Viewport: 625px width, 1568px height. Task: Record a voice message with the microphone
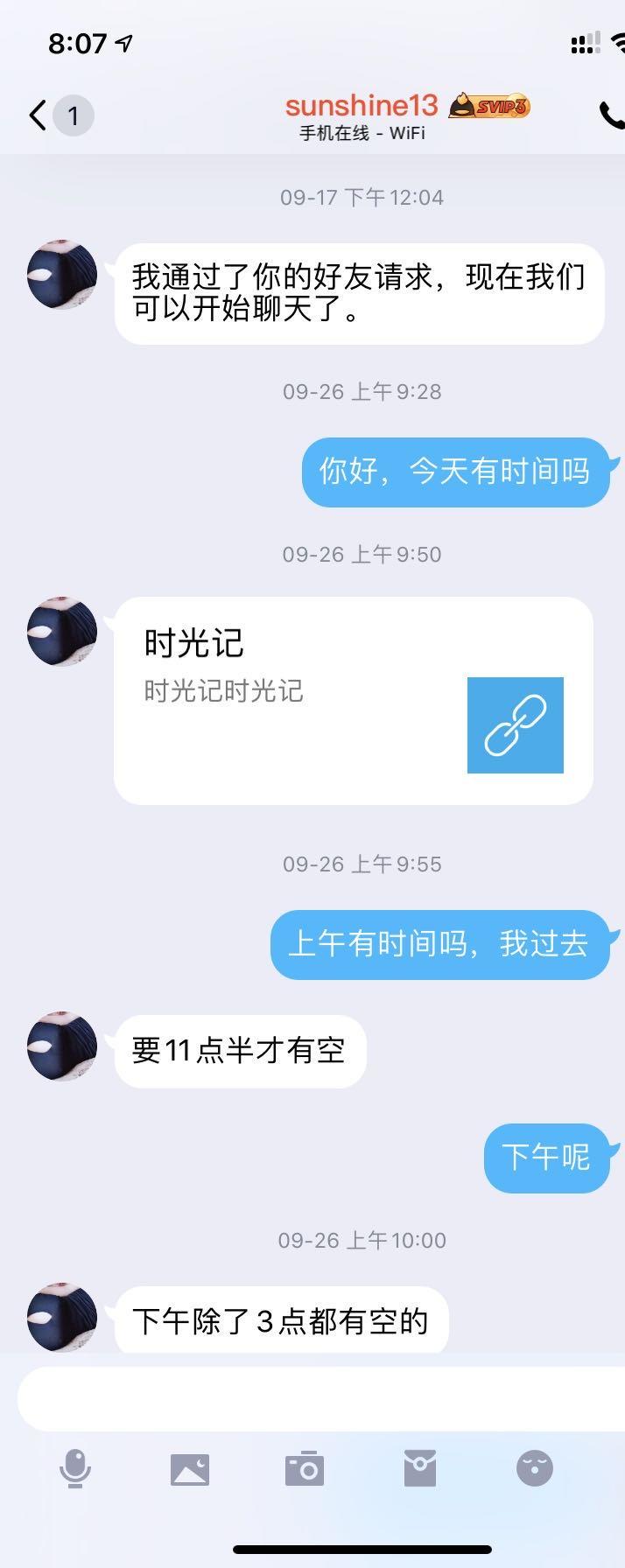coord(75,1468)
